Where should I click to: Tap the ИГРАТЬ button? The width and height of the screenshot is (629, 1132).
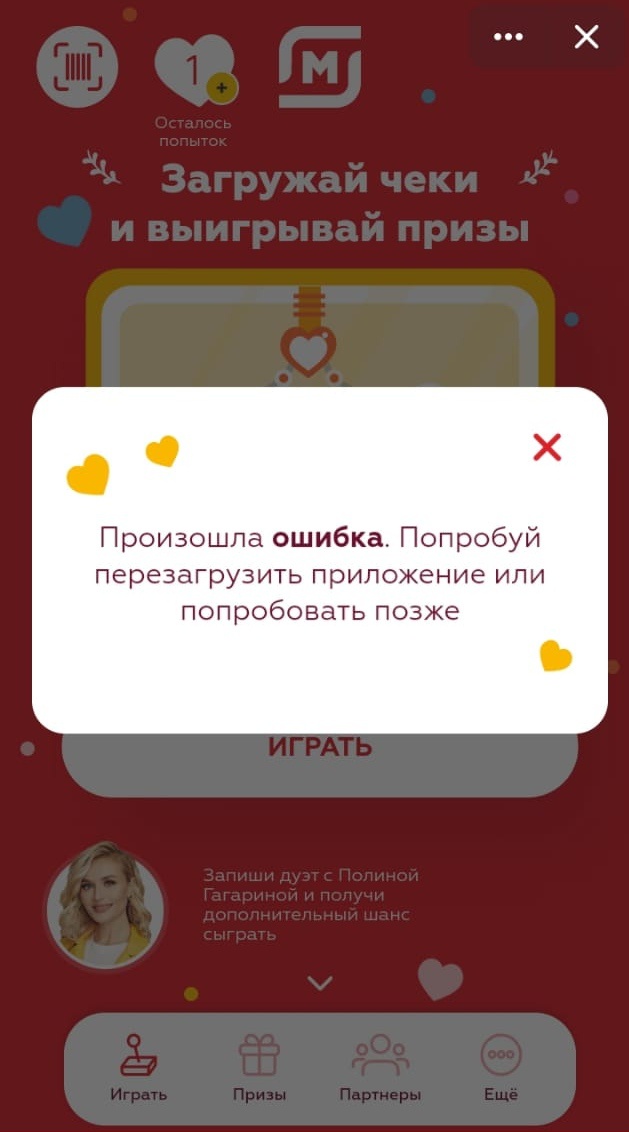pyautogui.click(x=320, y=748)
